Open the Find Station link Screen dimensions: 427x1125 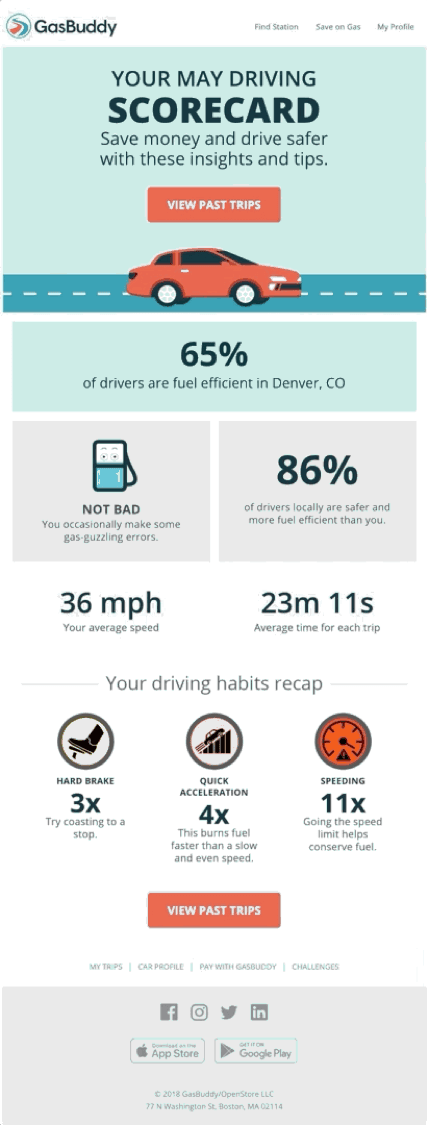tap(276, 27)
